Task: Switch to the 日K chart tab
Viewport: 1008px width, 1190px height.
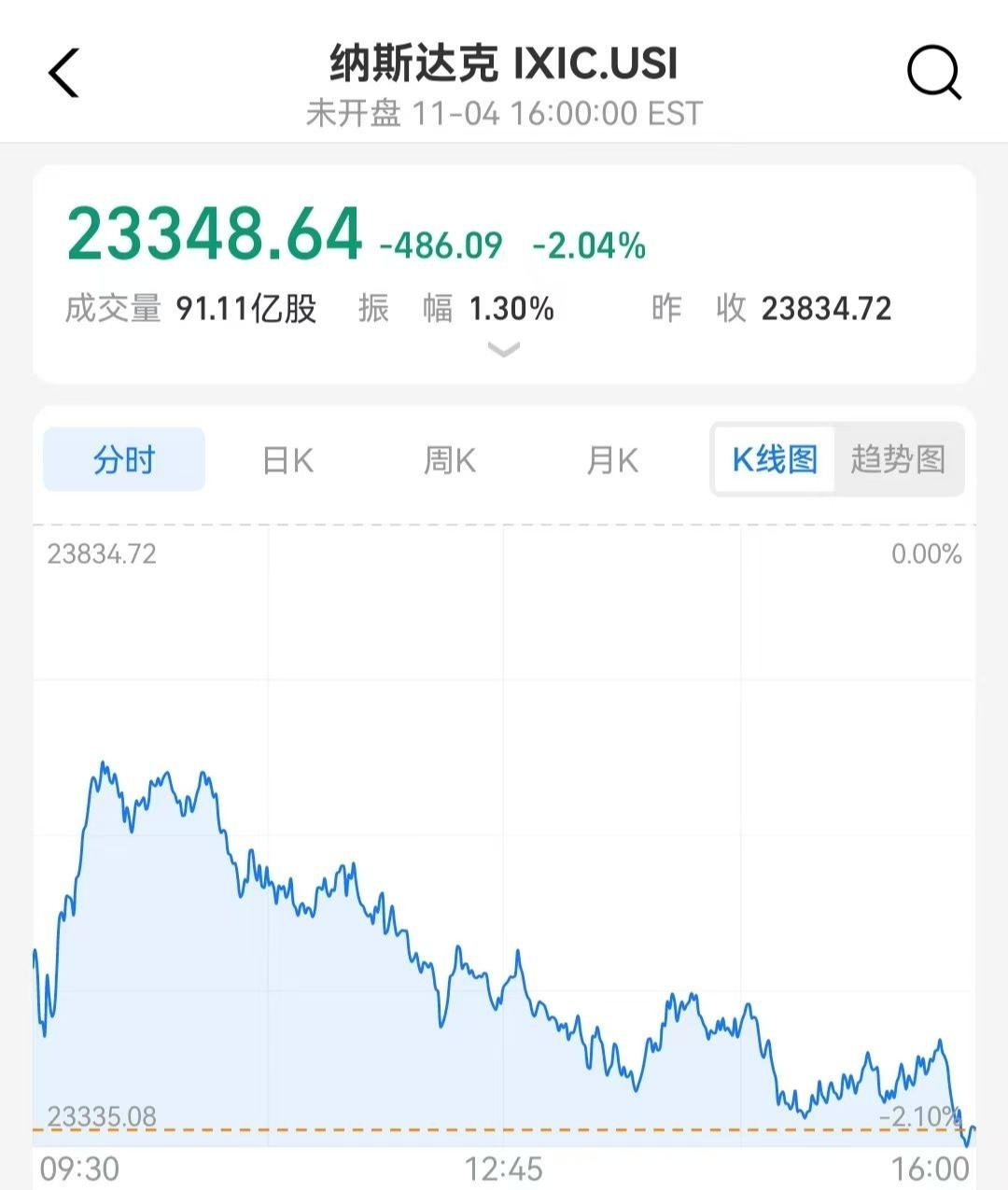Action: coord(287,459)
